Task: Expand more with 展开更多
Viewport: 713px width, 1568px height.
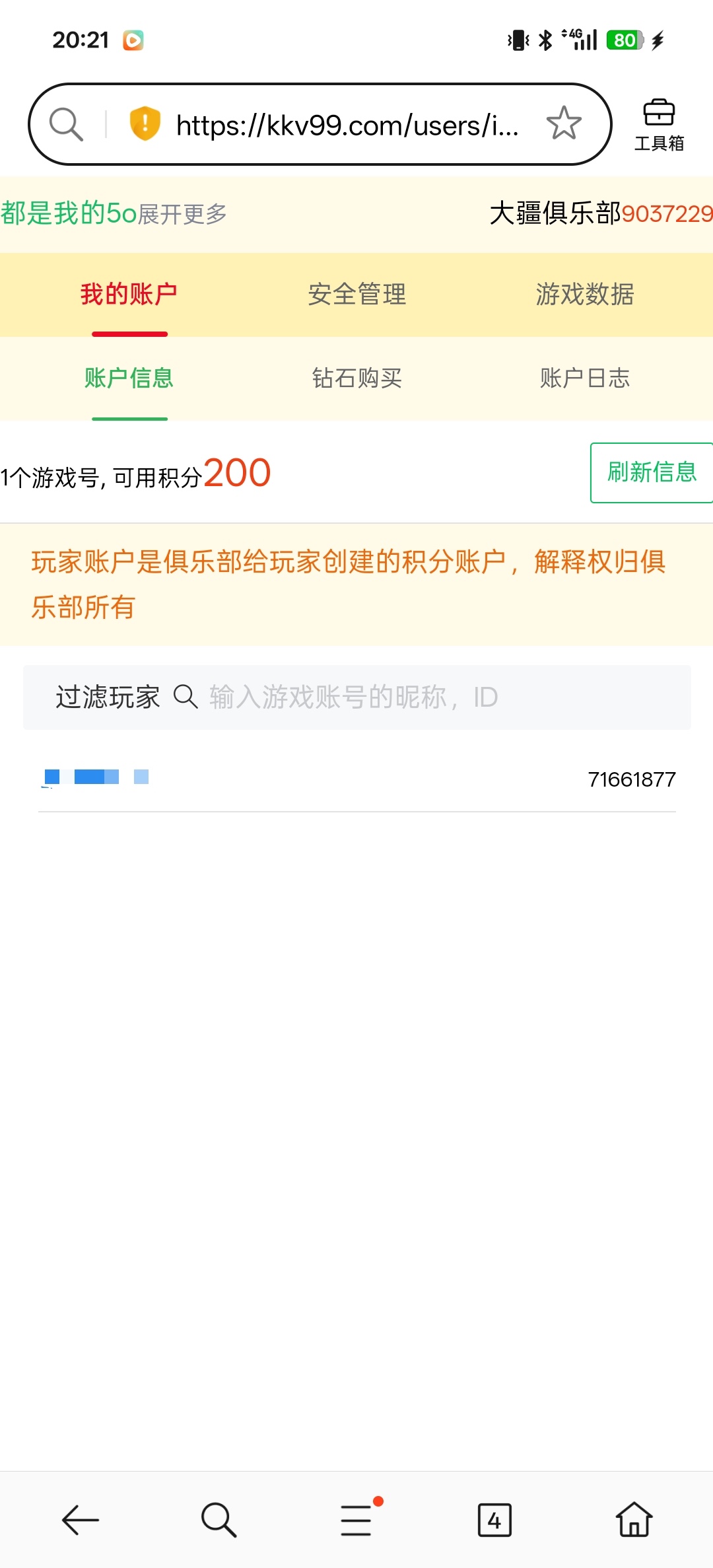Action: pos(182,214)
